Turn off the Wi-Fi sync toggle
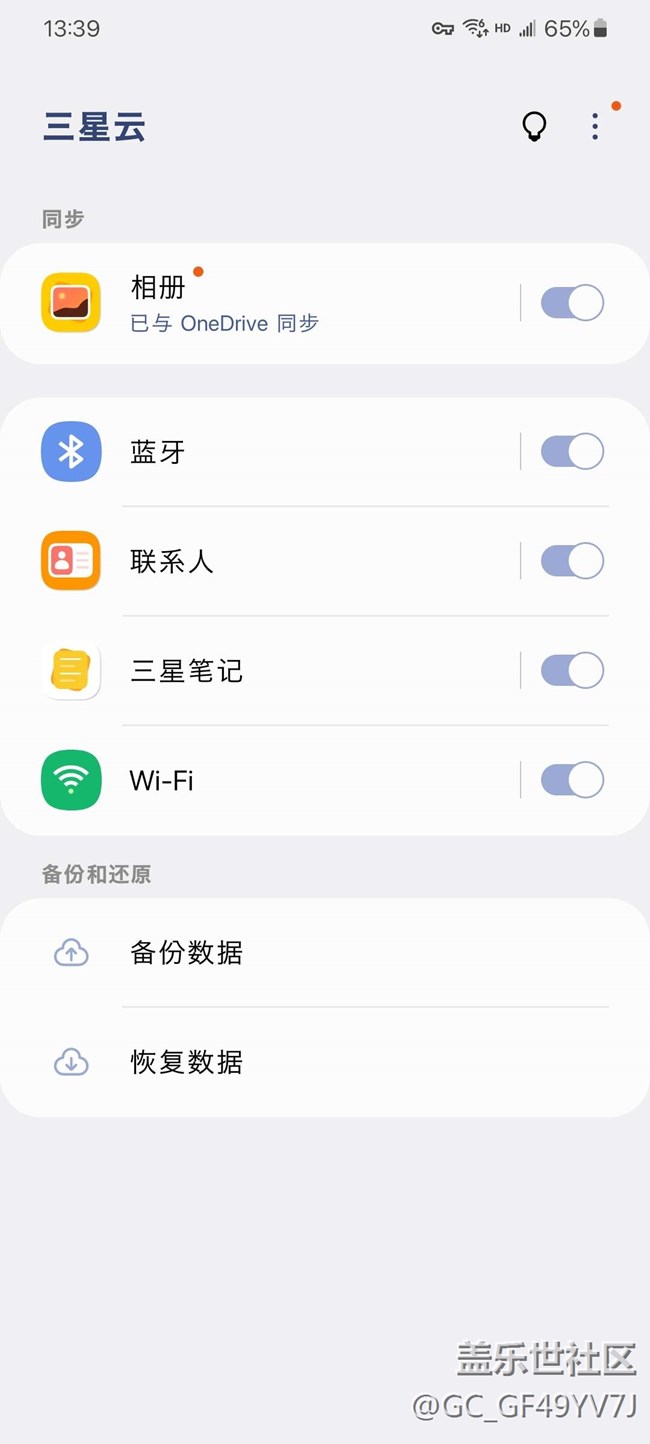Viewport: 650px width, 1444px height. 572,780
